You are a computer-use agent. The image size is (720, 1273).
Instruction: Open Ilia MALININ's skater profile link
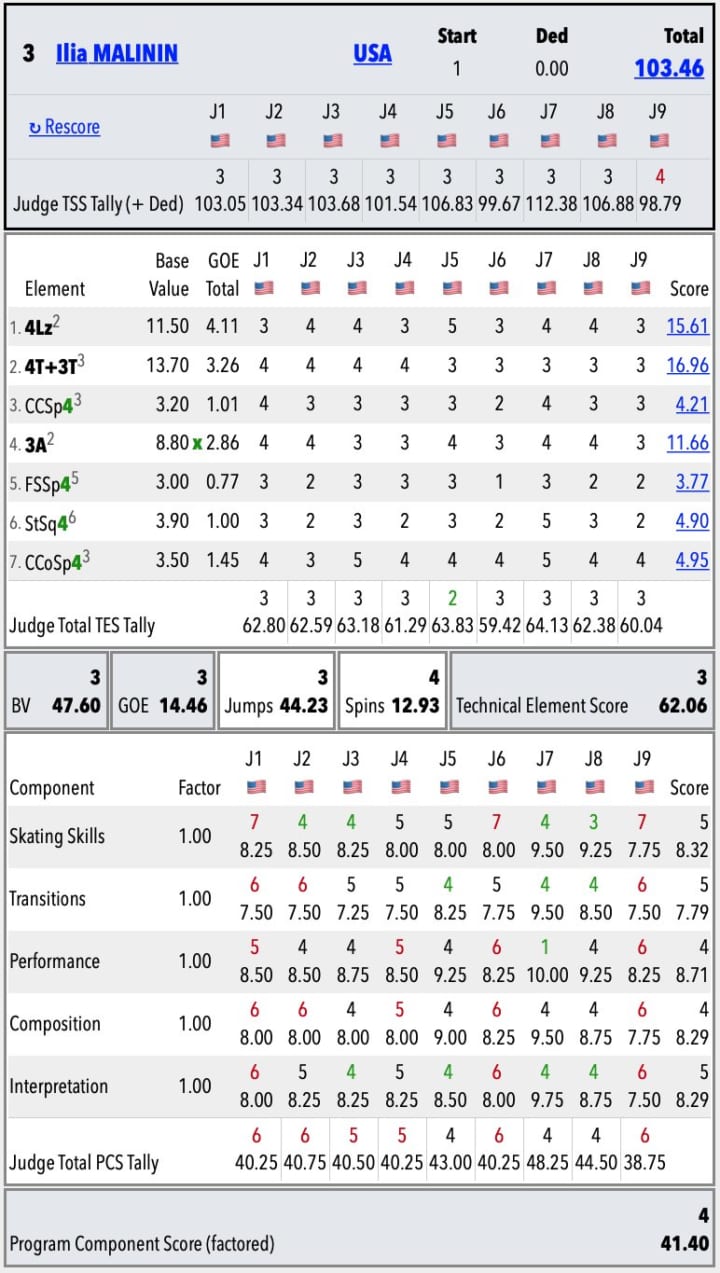pos(117,54)
